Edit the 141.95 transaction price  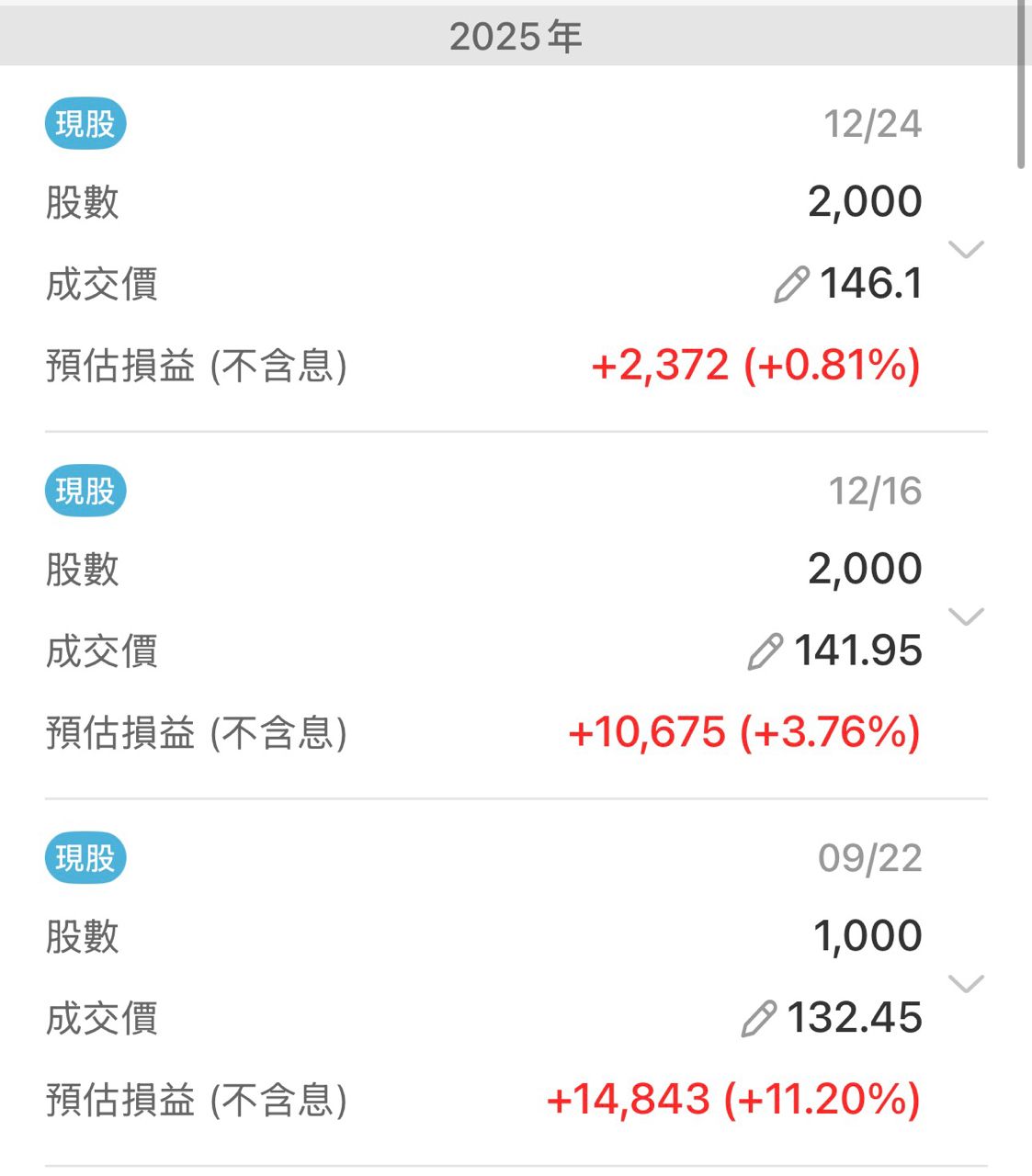coord(765,651)
